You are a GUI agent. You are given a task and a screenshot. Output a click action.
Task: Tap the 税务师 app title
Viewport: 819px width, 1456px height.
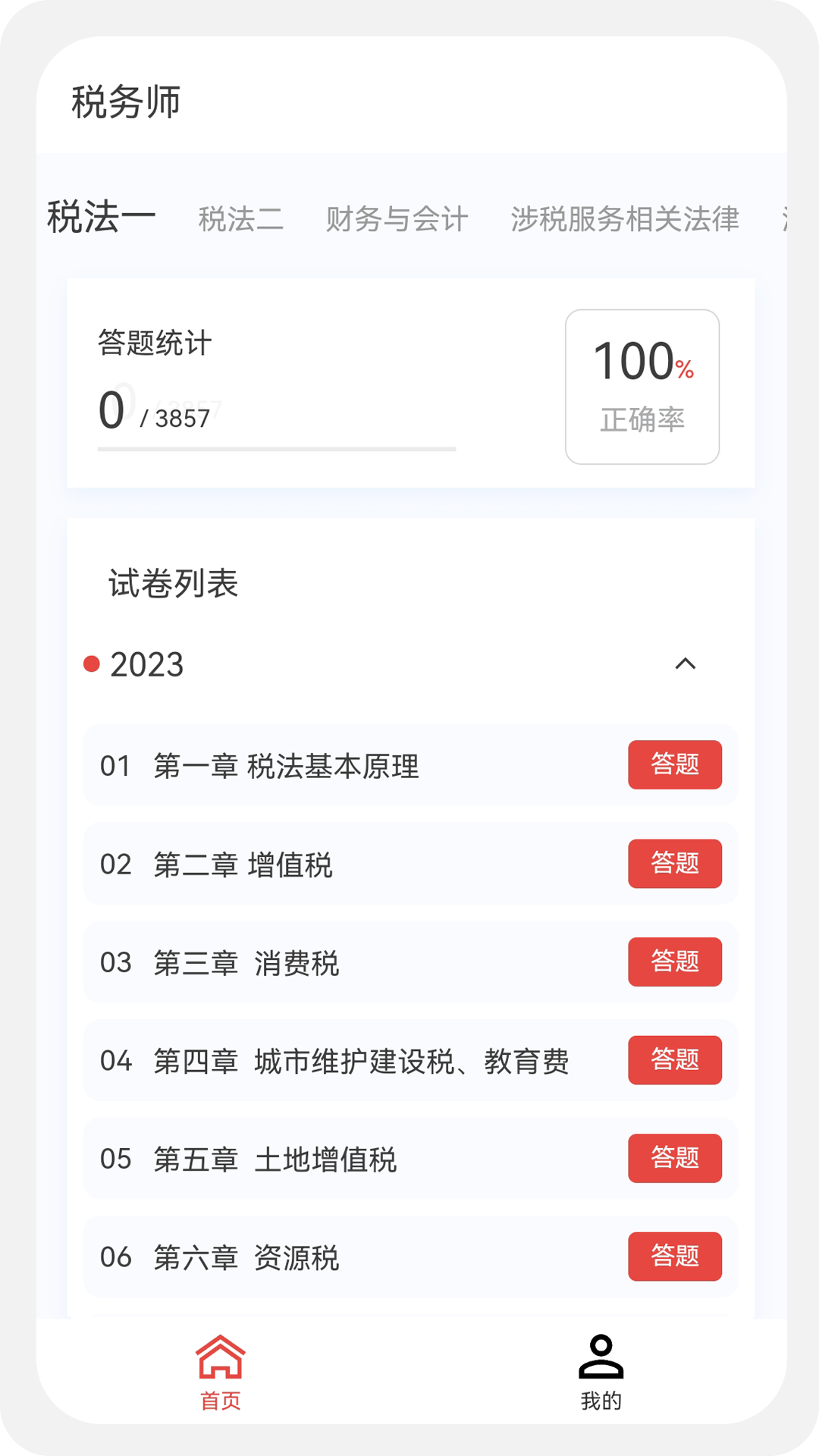(x=126, y=100)
